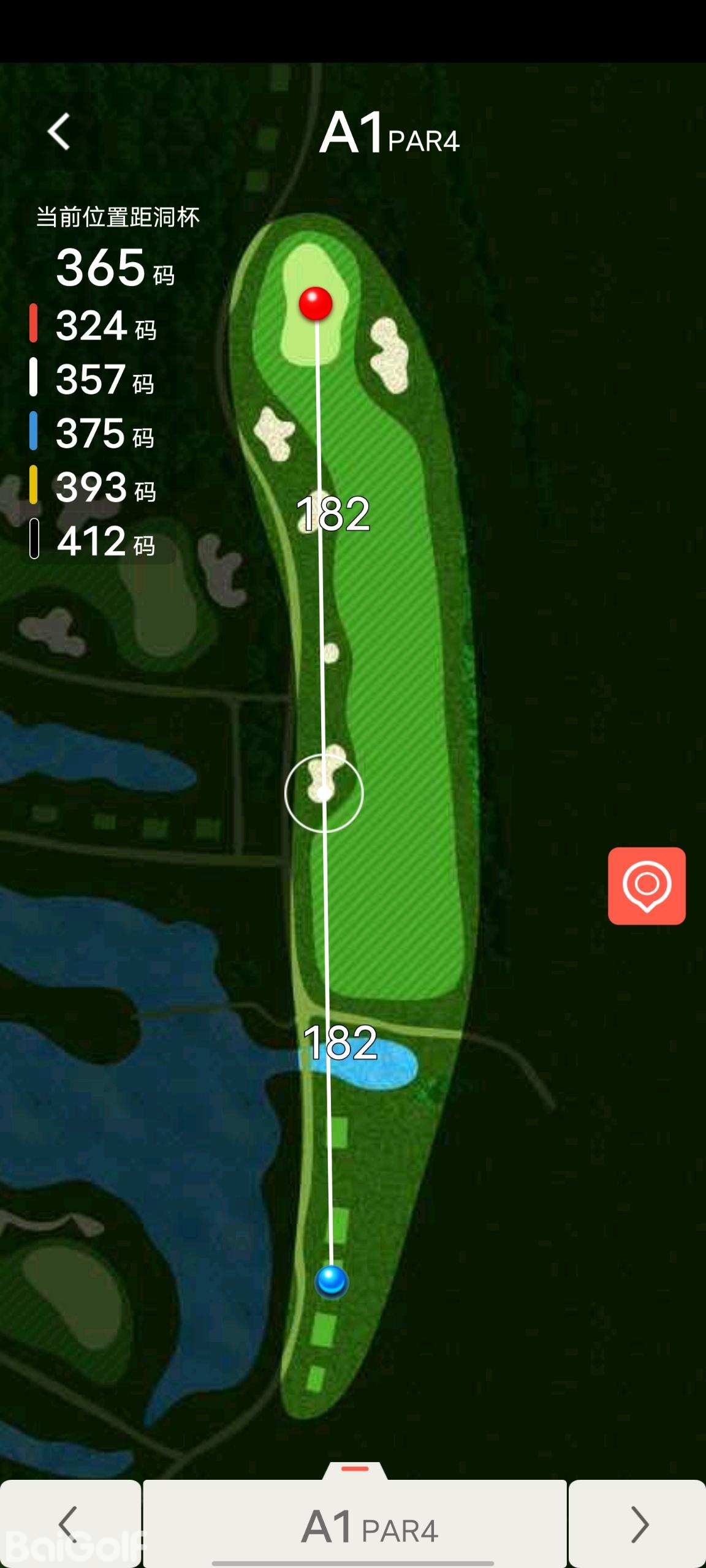Open the A1 PAR4 hole selector panel
This screenshot has width=706, height=1568.
coord(355,1525)
